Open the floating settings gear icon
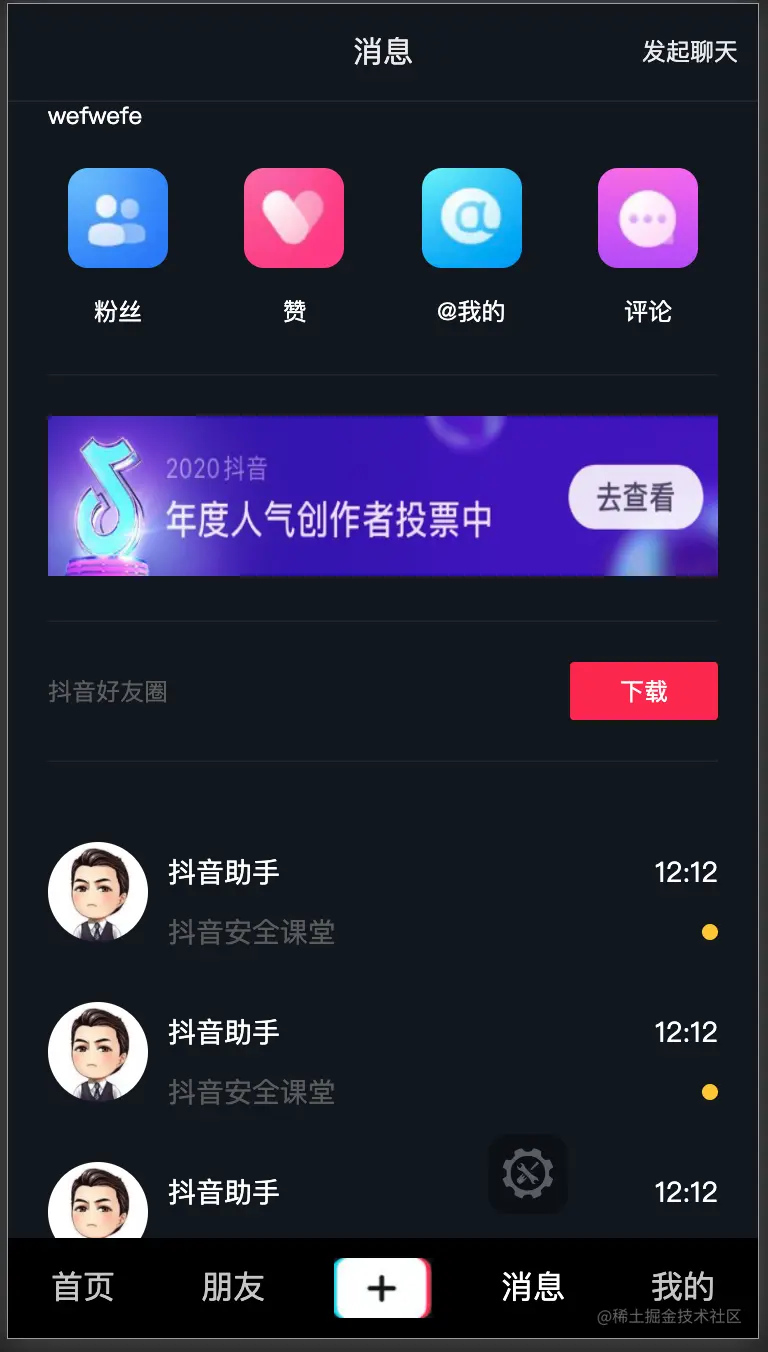The height and width of the screenshot is (1352, 768). [528, 1174]
